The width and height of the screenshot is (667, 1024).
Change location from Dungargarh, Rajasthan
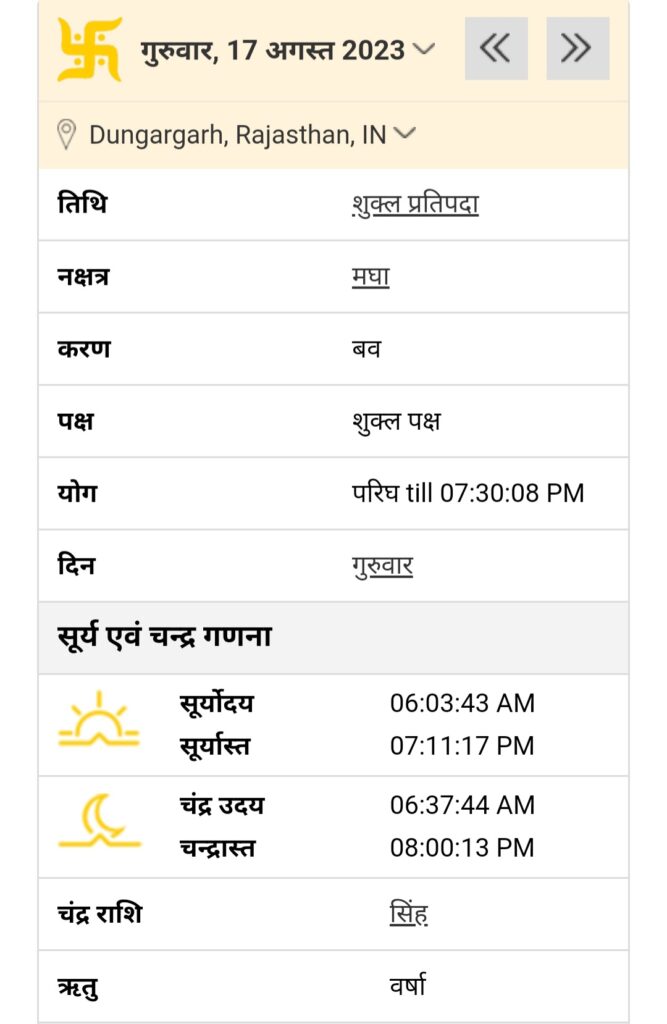[x=251, y=134]
